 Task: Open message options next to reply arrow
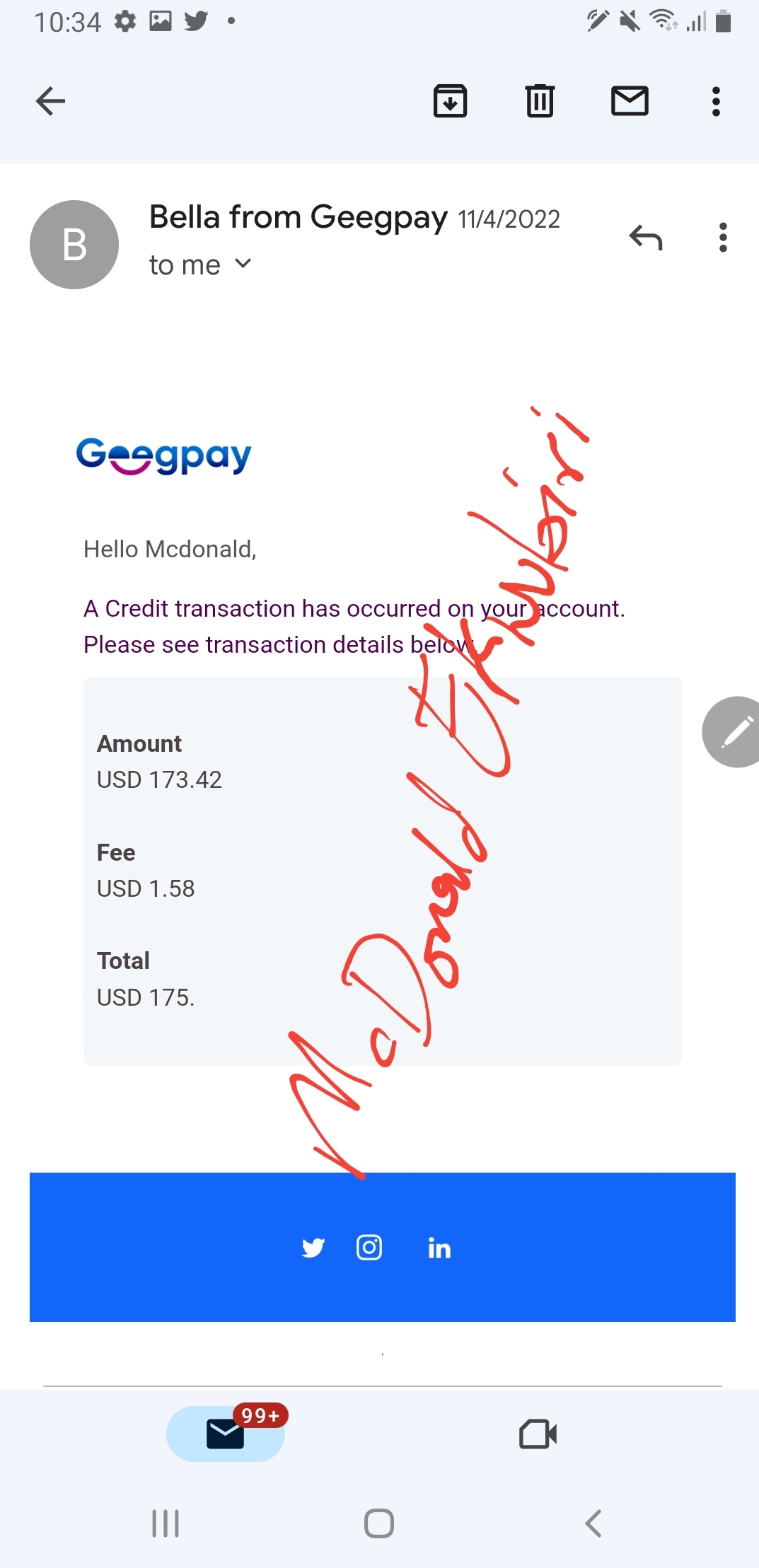tap(722, 238)
